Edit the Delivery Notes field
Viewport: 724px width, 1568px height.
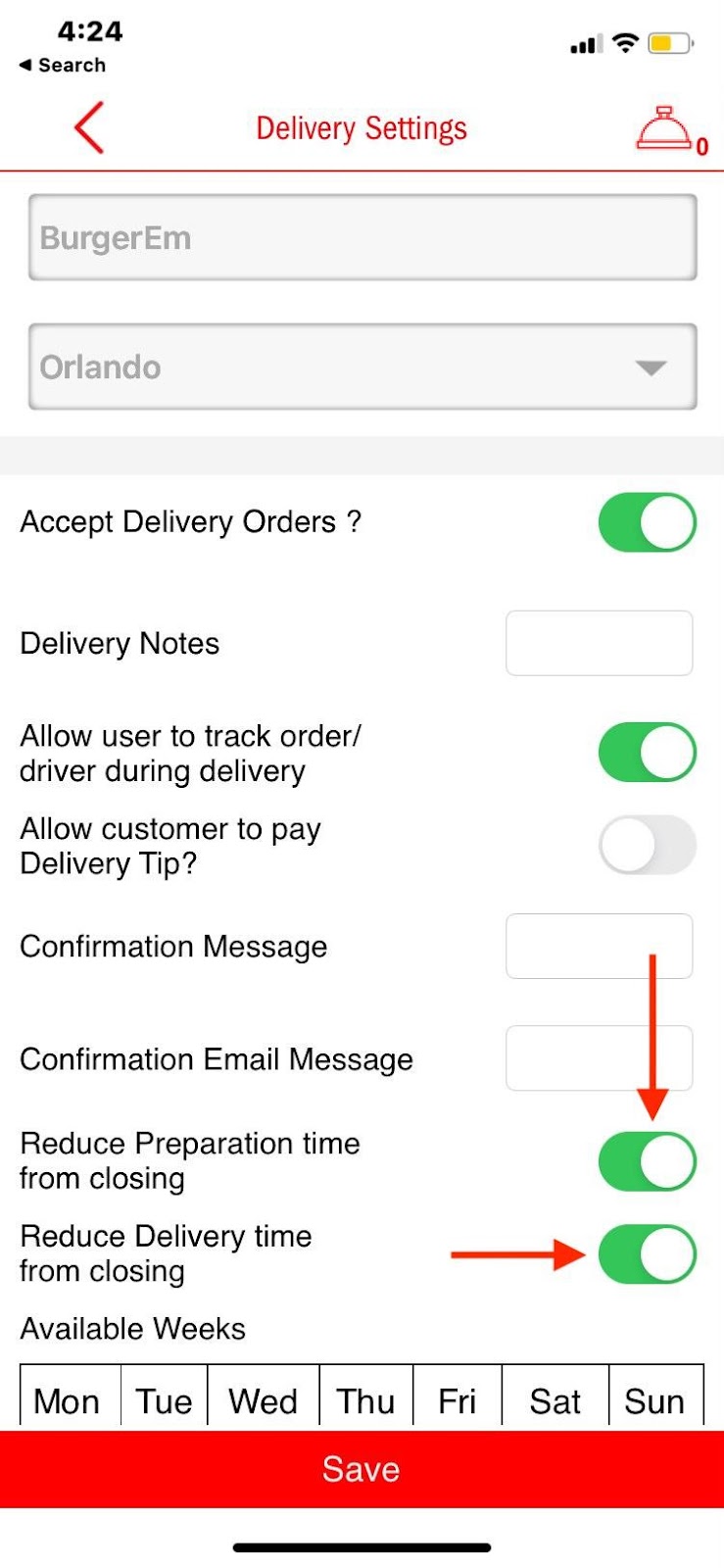point(599,644)
